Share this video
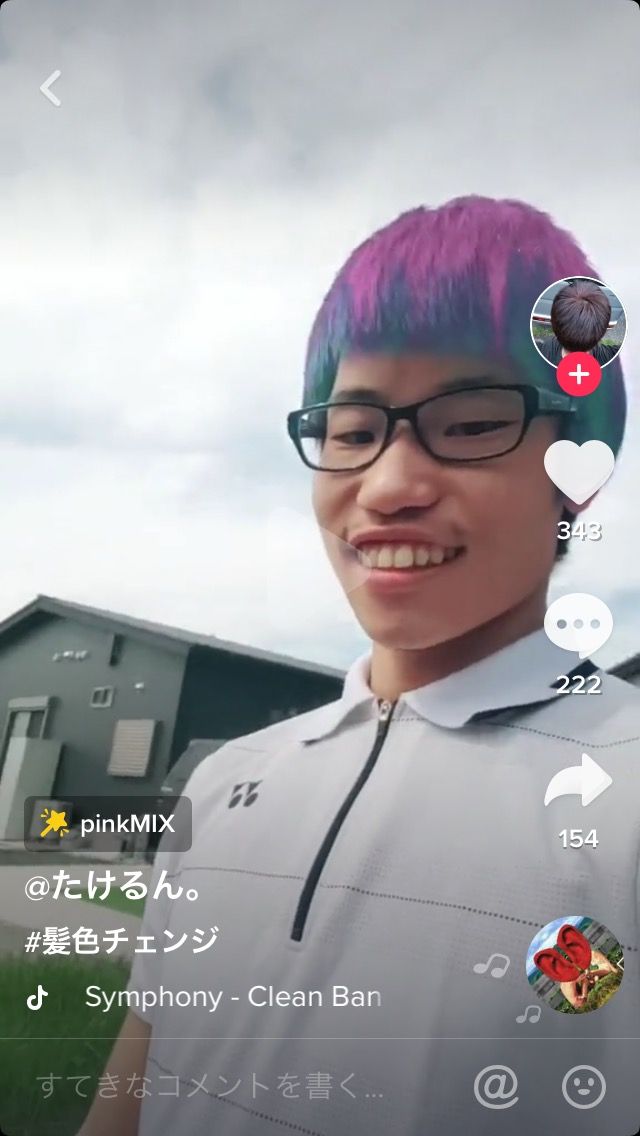 click(578, 782)
